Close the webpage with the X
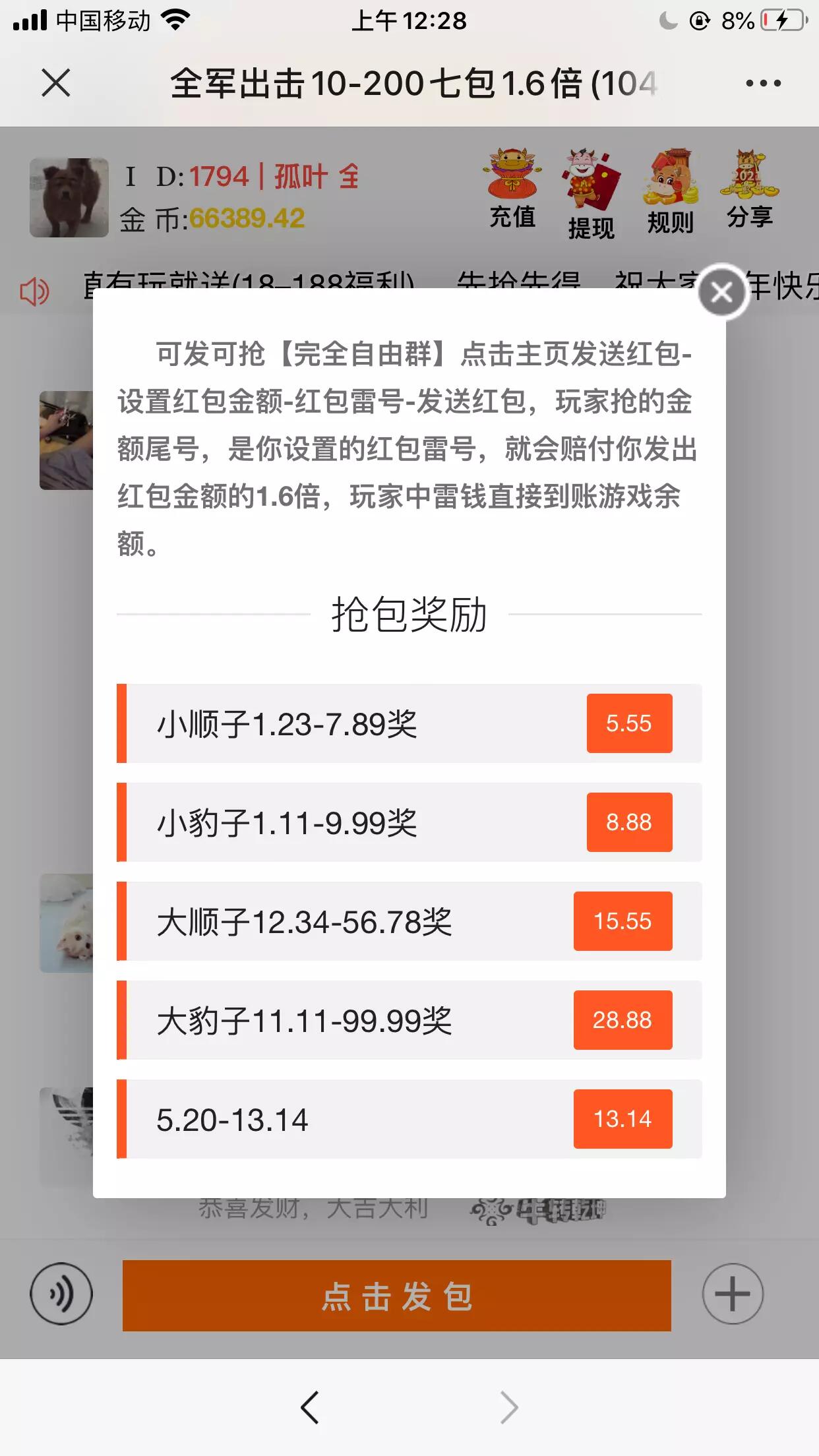This screenshot has height=1456, width=819. pyautogui.click(x=56, y=83)
